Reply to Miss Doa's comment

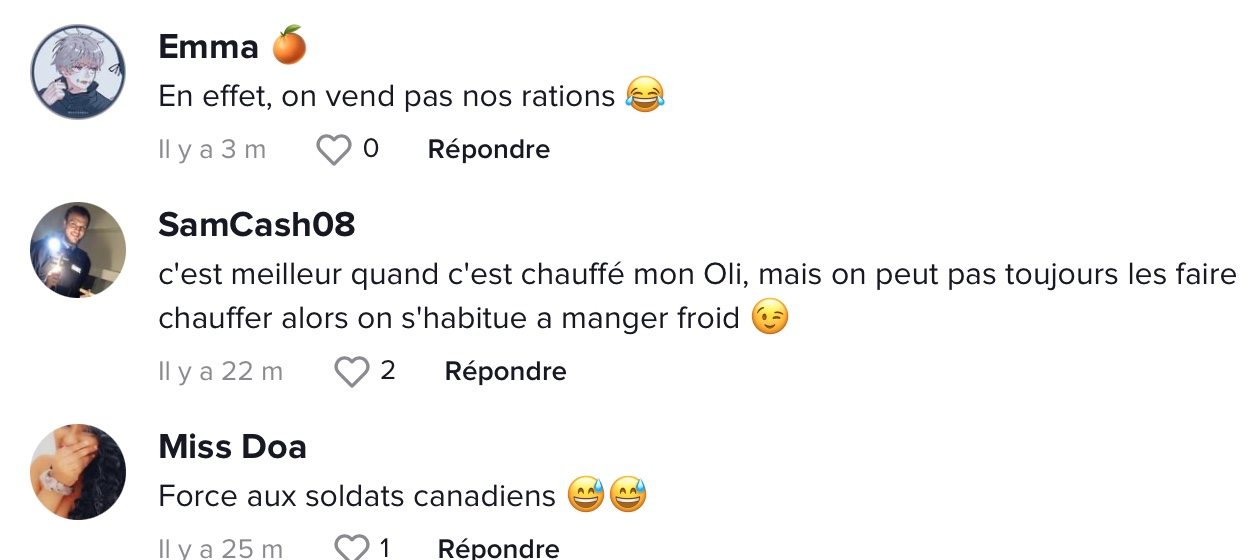pyautogui.click(x=498, y=547)
